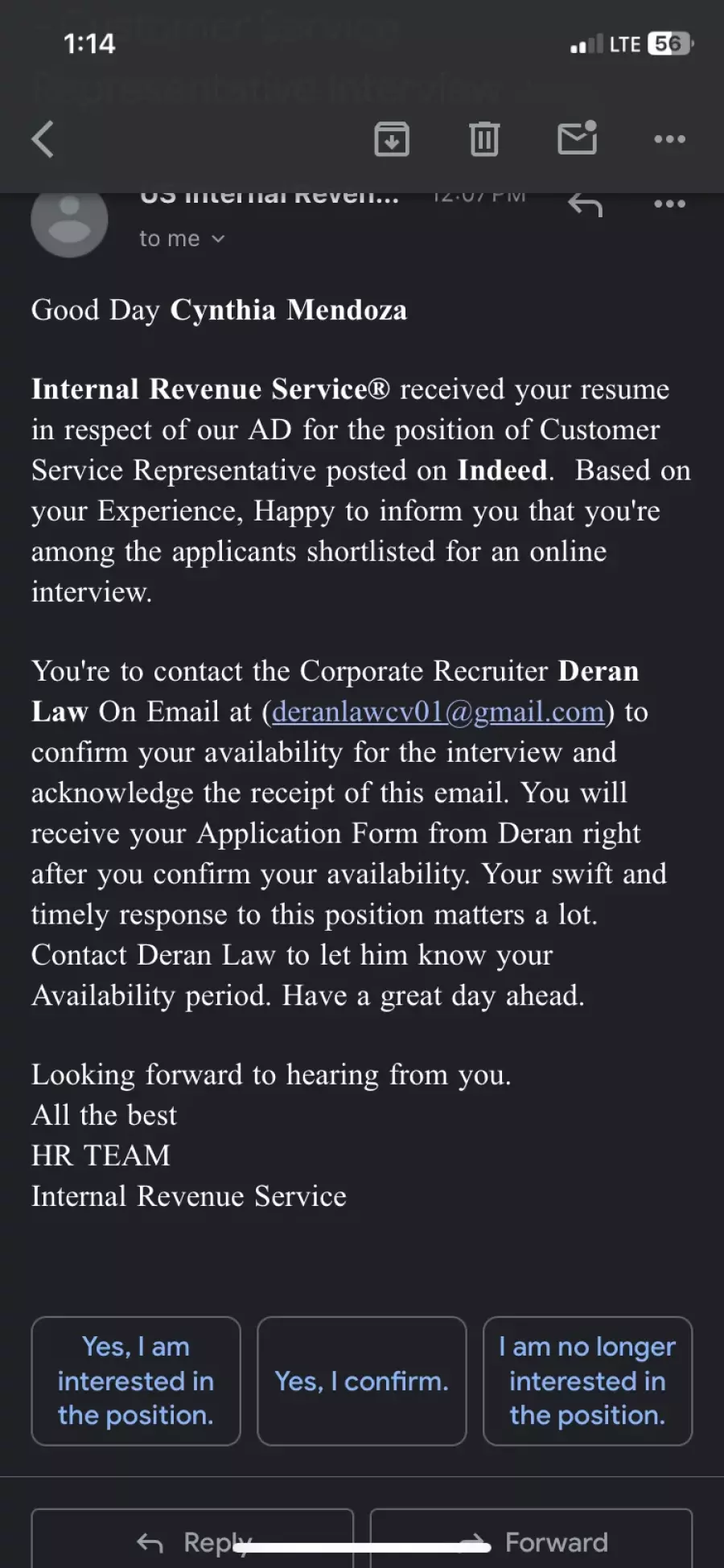724x1568 pixels.
Task: Archive this email
Action: pos(392,139)
